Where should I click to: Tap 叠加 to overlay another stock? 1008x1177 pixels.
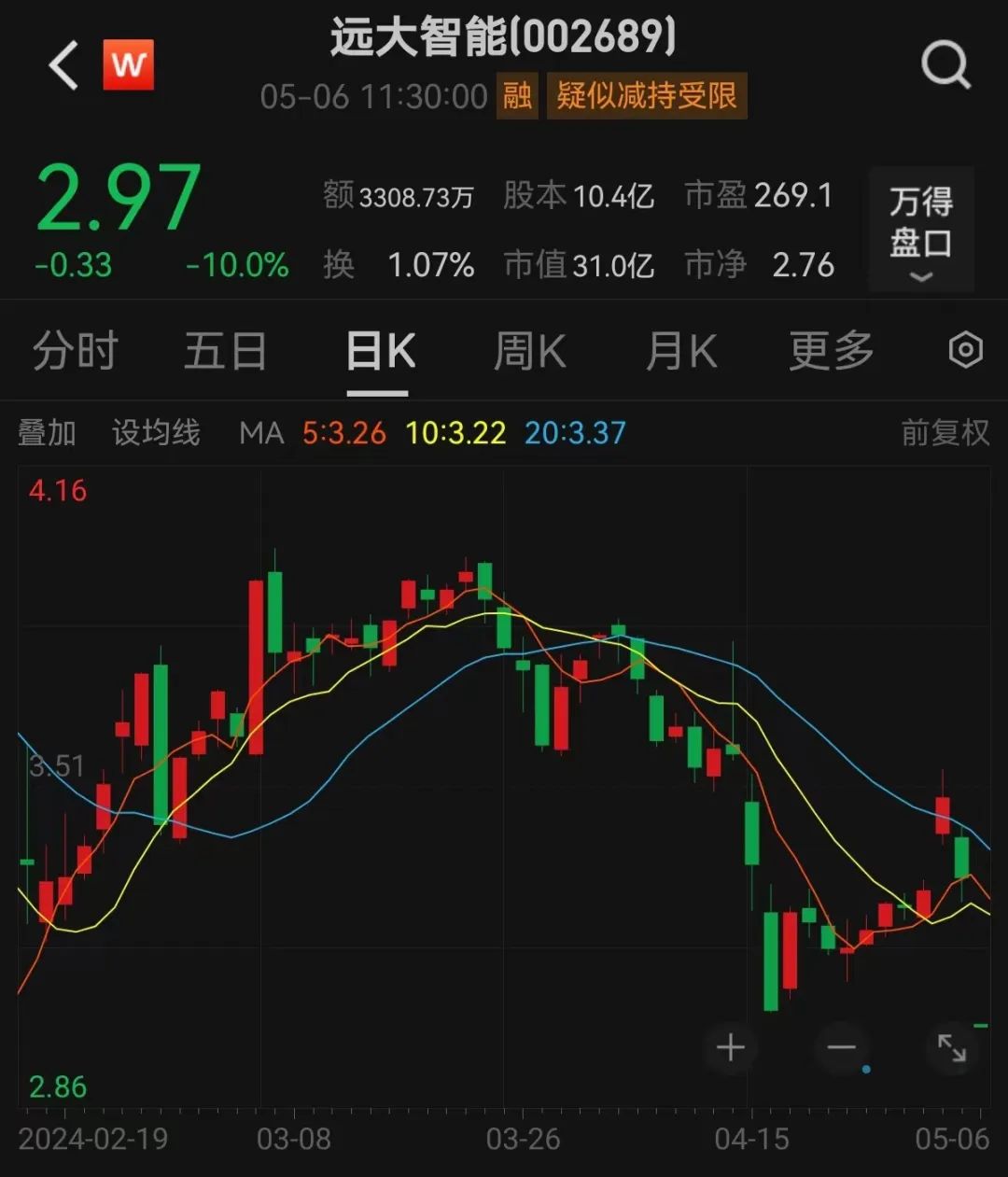click(x=47, y=433)
